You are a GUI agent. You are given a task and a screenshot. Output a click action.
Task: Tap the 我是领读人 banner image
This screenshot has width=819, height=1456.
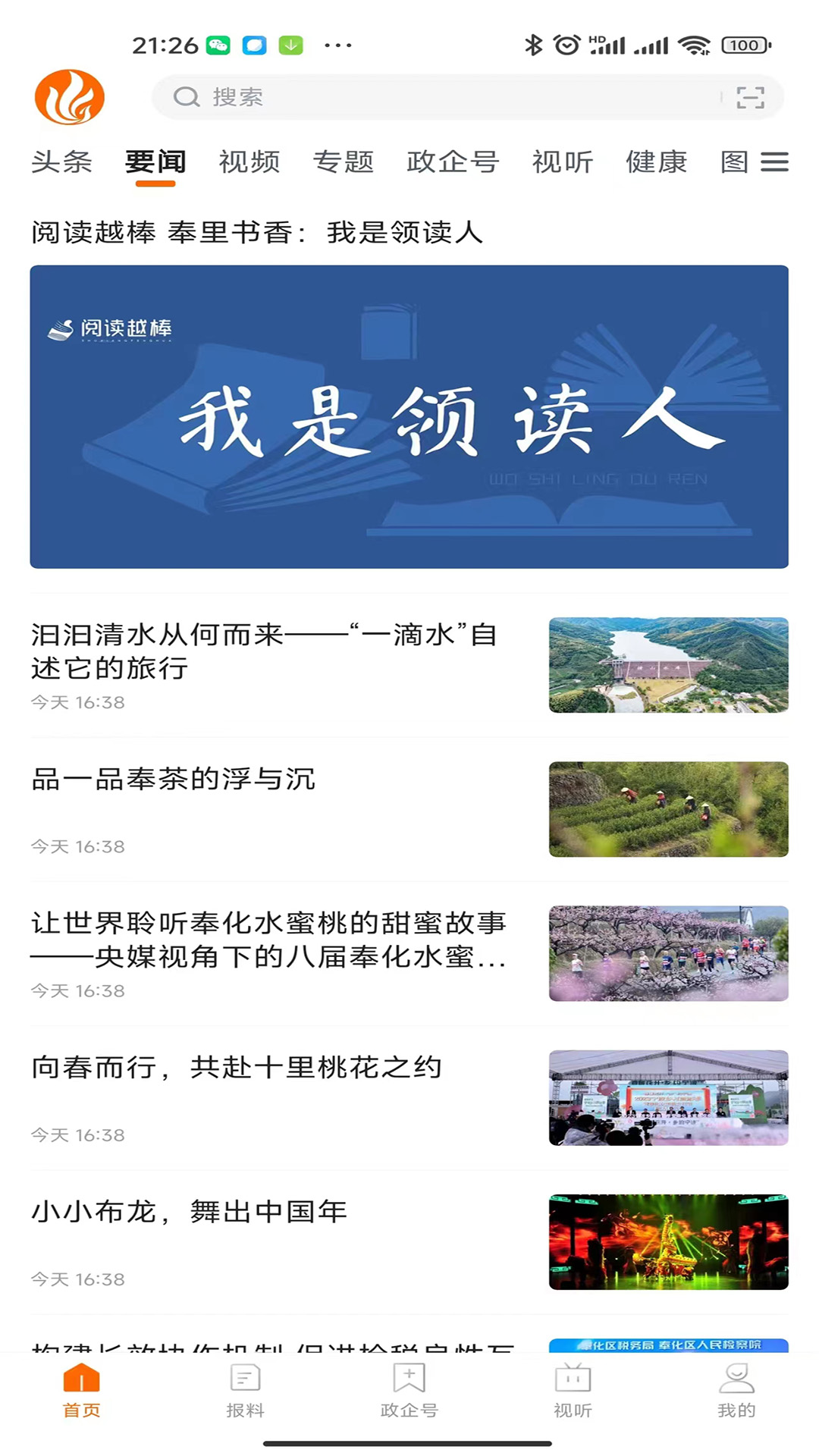(409, 416)
